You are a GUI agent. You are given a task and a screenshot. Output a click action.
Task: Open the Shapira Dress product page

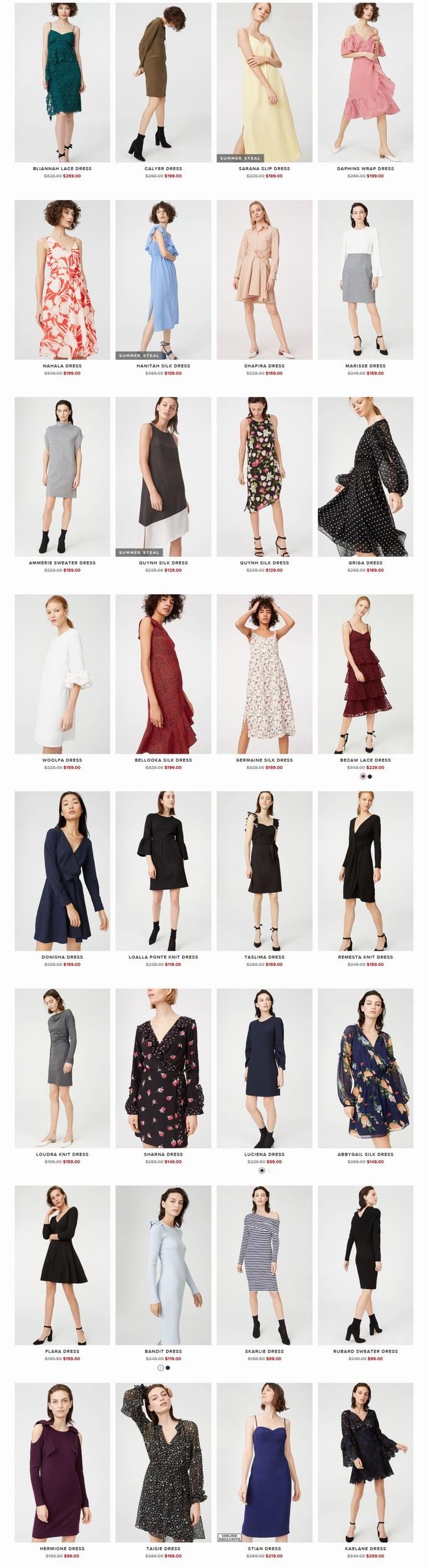264,280
